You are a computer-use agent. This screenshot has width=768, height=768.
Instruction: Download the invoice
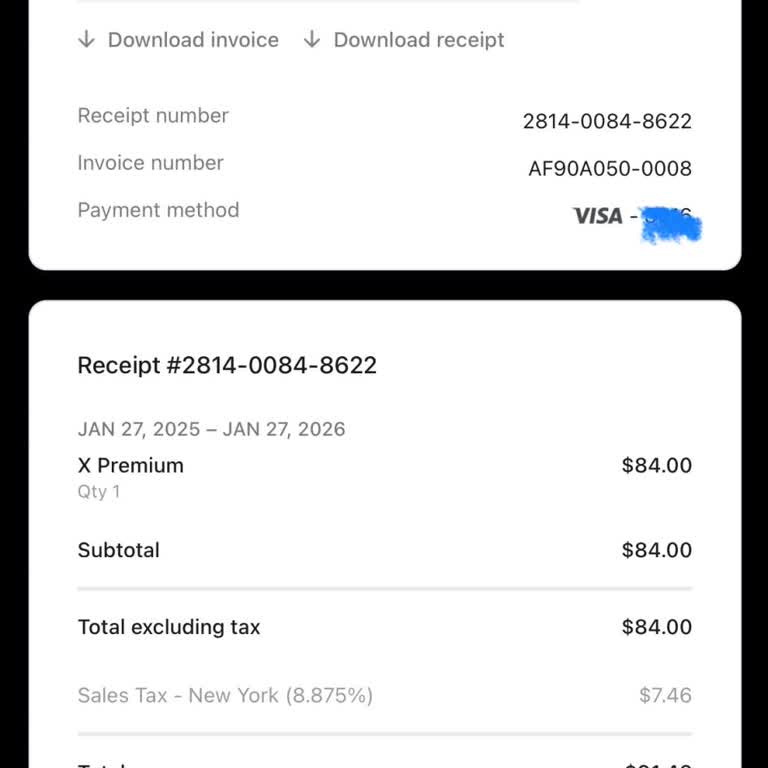[x=180, y=40]
